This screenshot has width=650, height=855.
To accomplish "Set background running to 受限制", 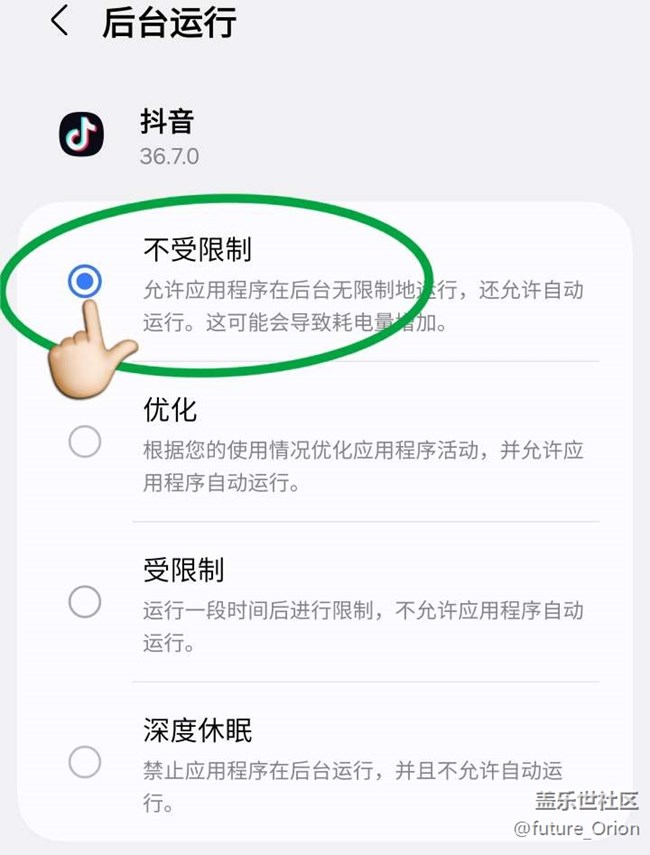I will click(85, 601).
